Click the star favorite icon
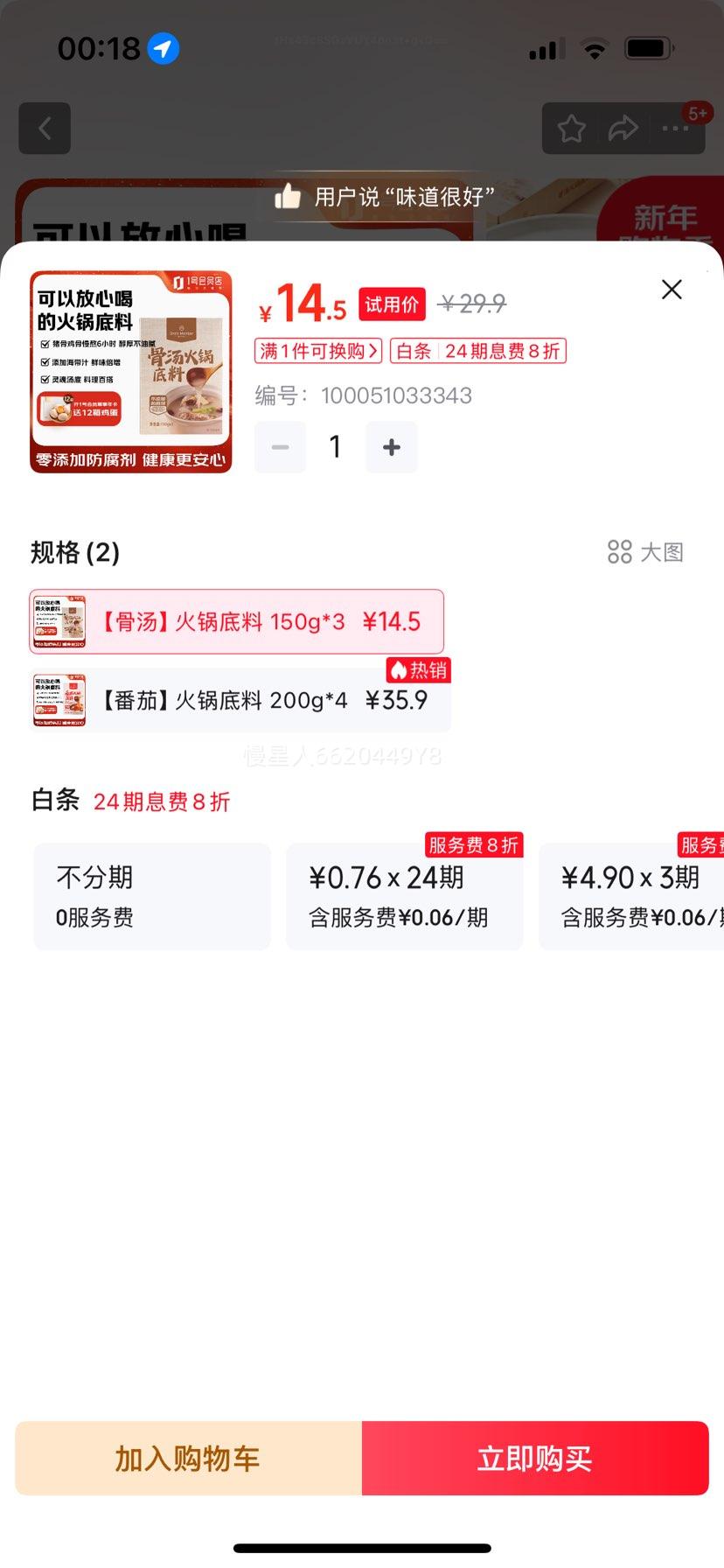This screenshot has width=724, height=1568. point(573,128)
